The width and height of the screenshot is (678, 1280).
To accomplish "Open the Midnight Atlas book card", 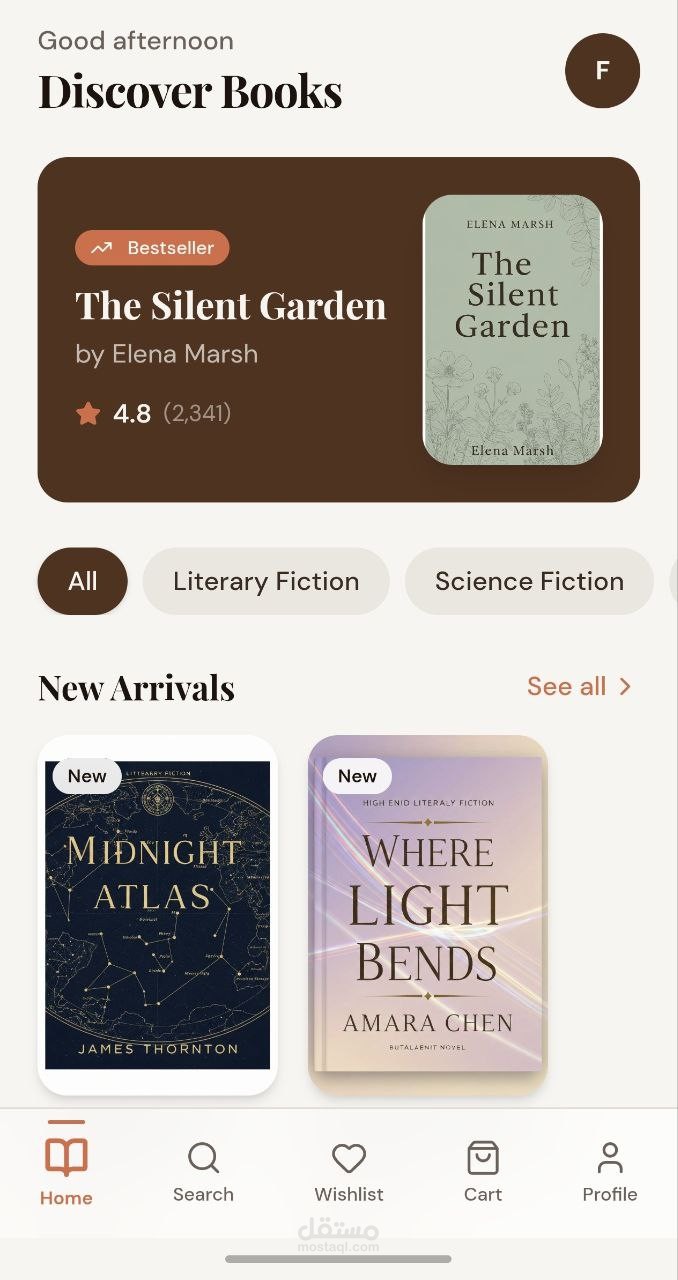I will coord(158,915).
